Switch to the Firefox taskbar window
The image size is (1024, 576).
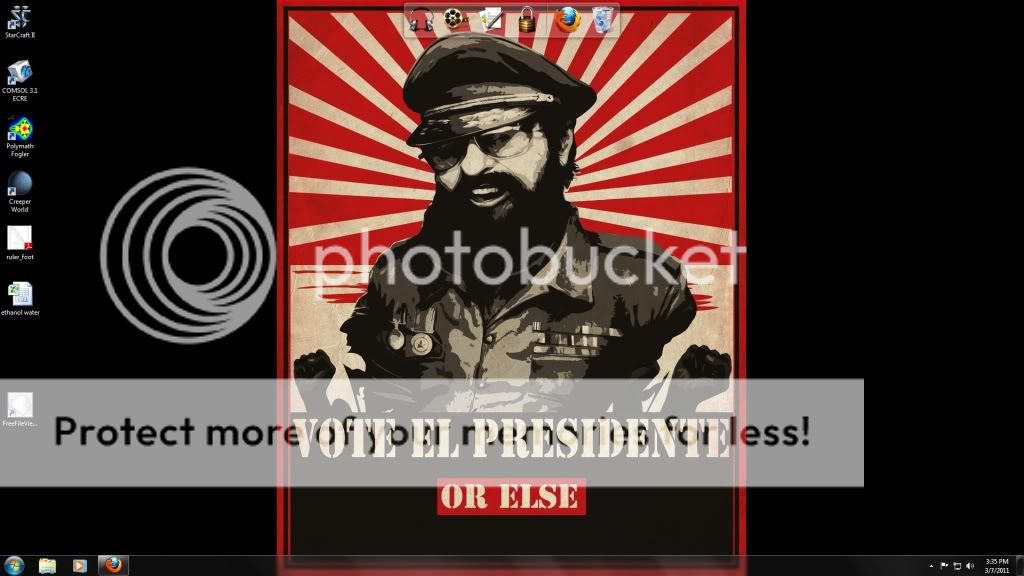click(113, 566)
